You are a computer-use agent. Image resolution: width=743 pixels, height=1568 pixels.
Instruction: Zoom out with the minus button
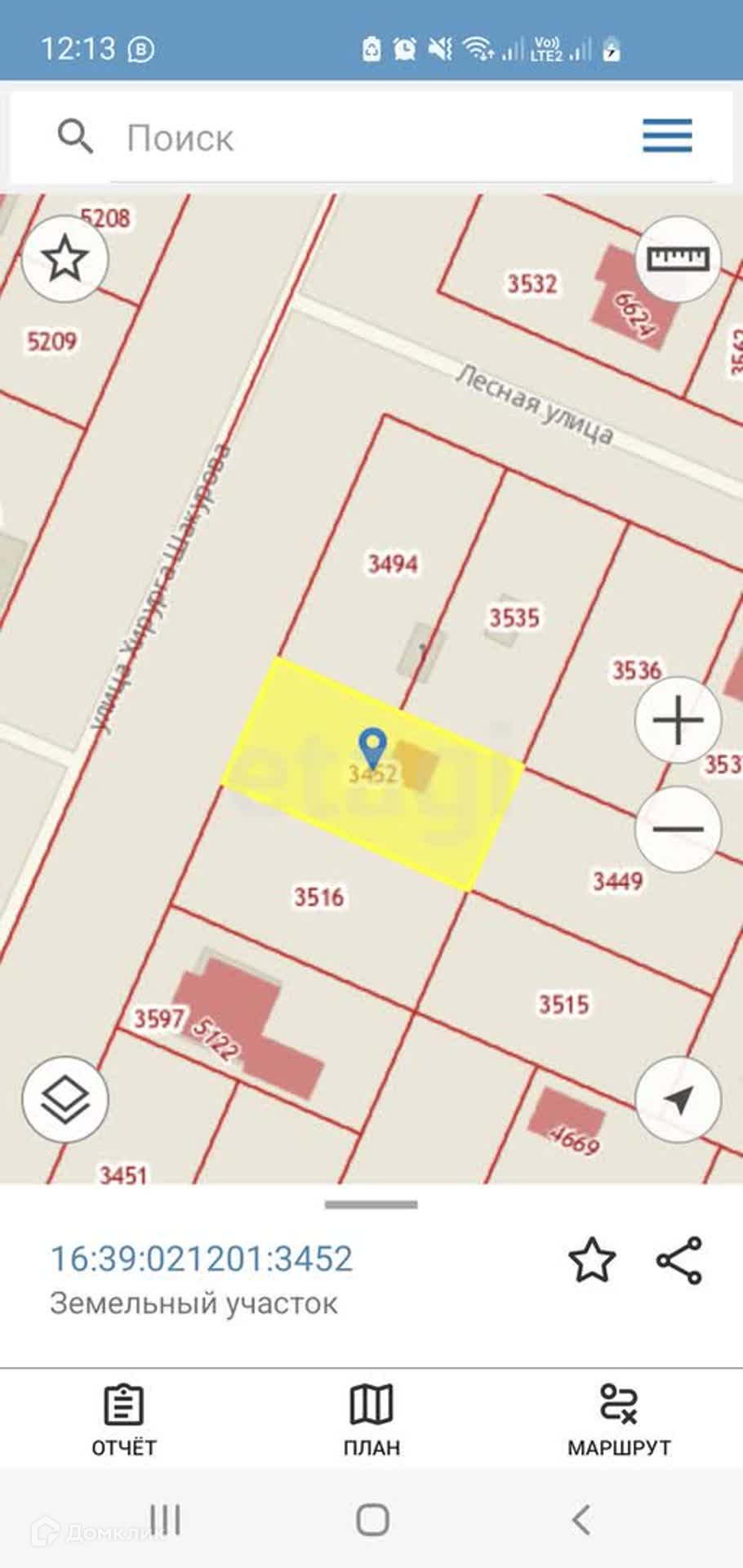click(678, 828)
